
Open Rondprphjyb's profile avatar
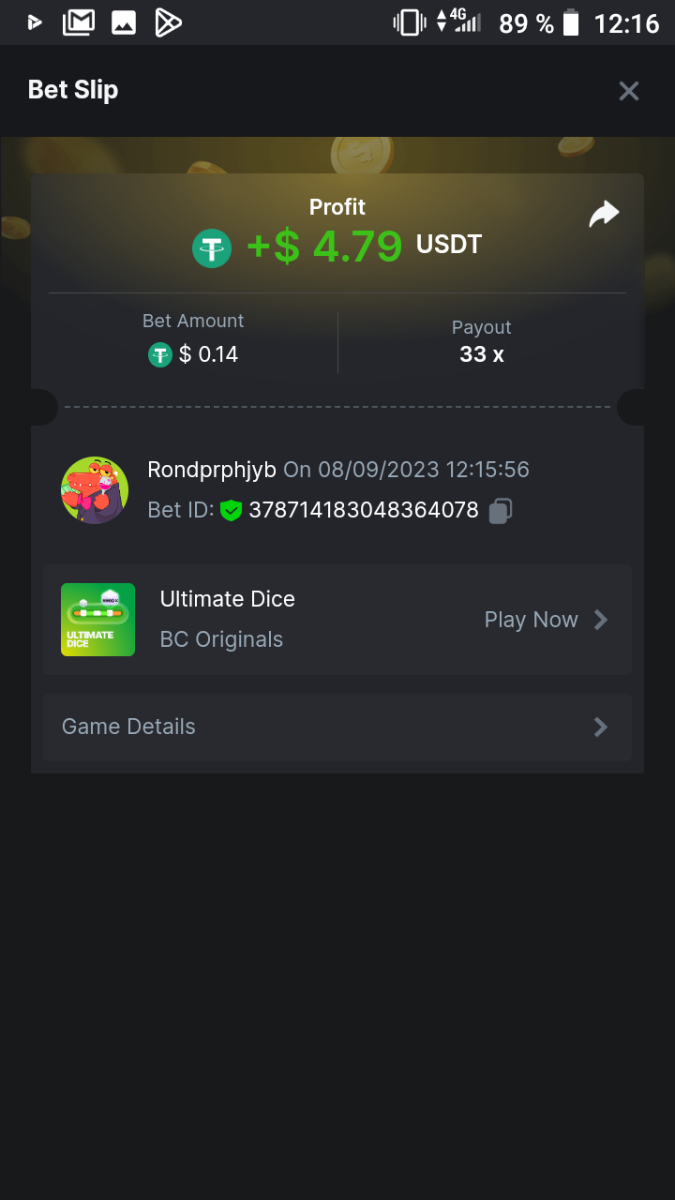click(x=95, y=490)
